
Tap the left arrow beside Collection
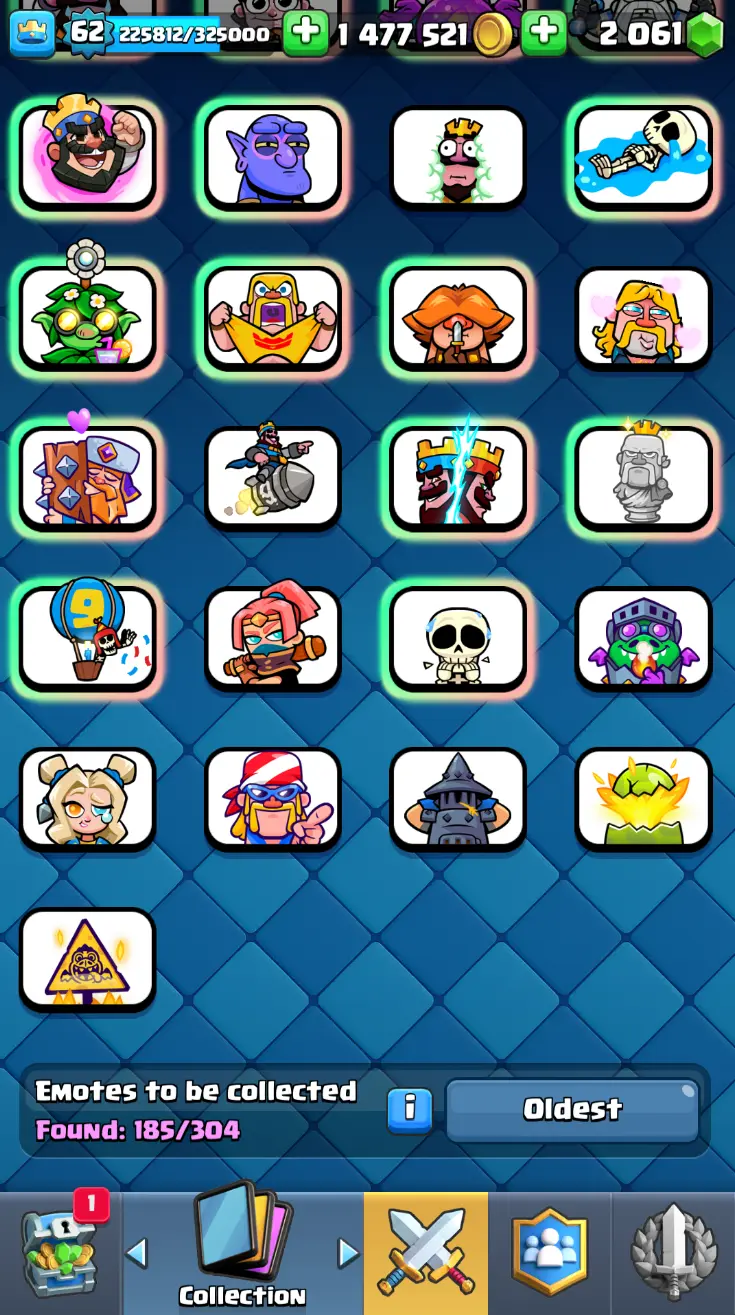(x=137, y=1252)
